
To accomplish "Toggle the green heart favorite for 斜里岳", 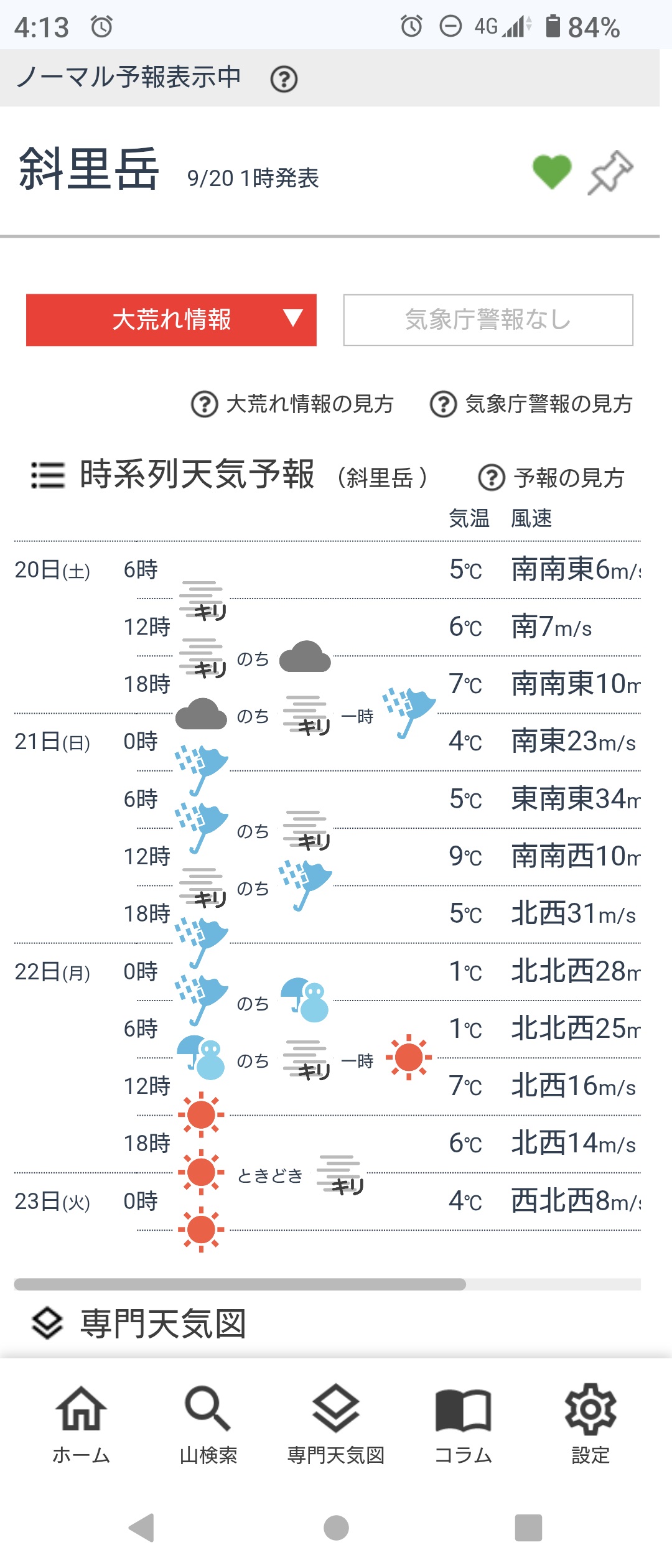I will tap(552, 172).
